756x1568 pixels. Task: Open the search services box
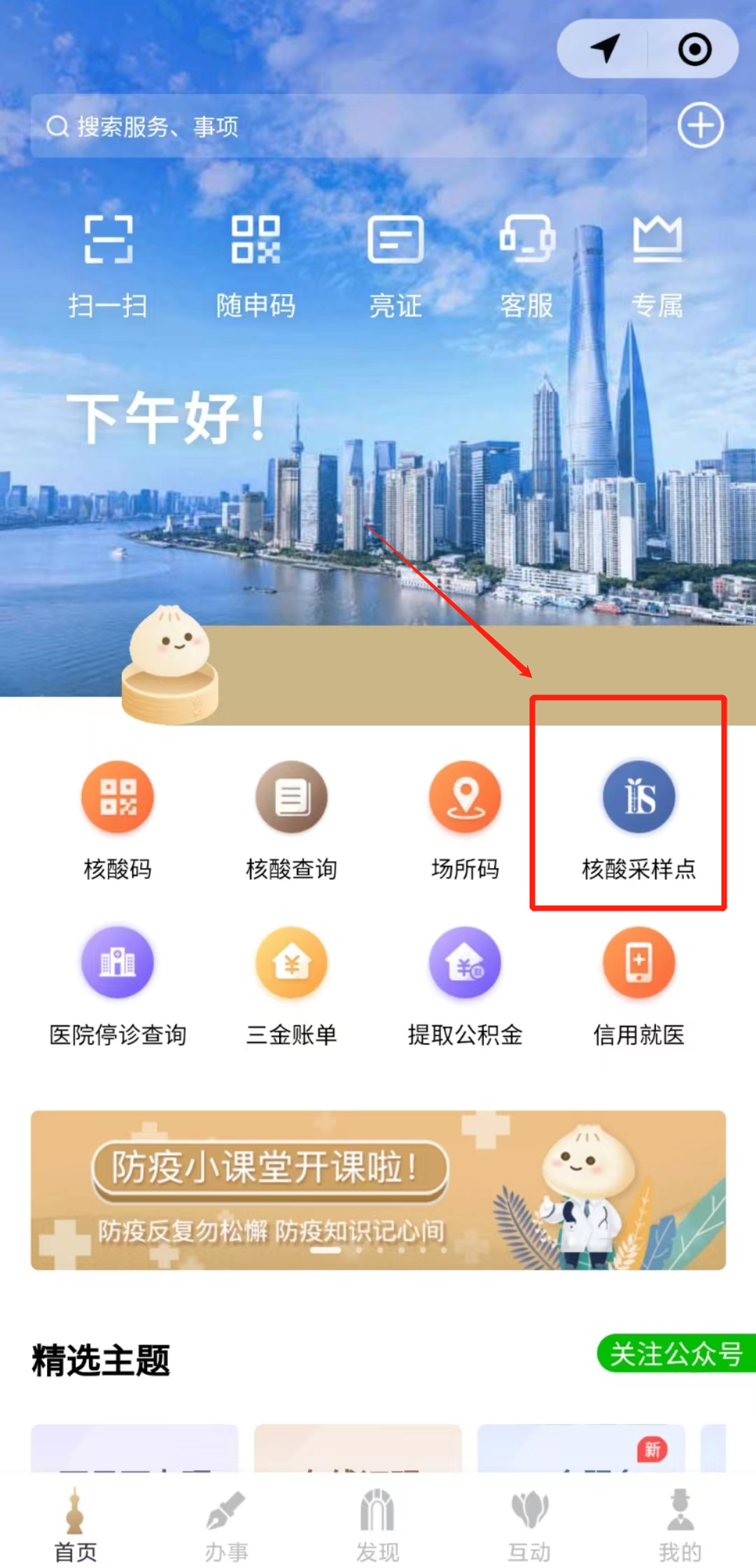(336, 126)
